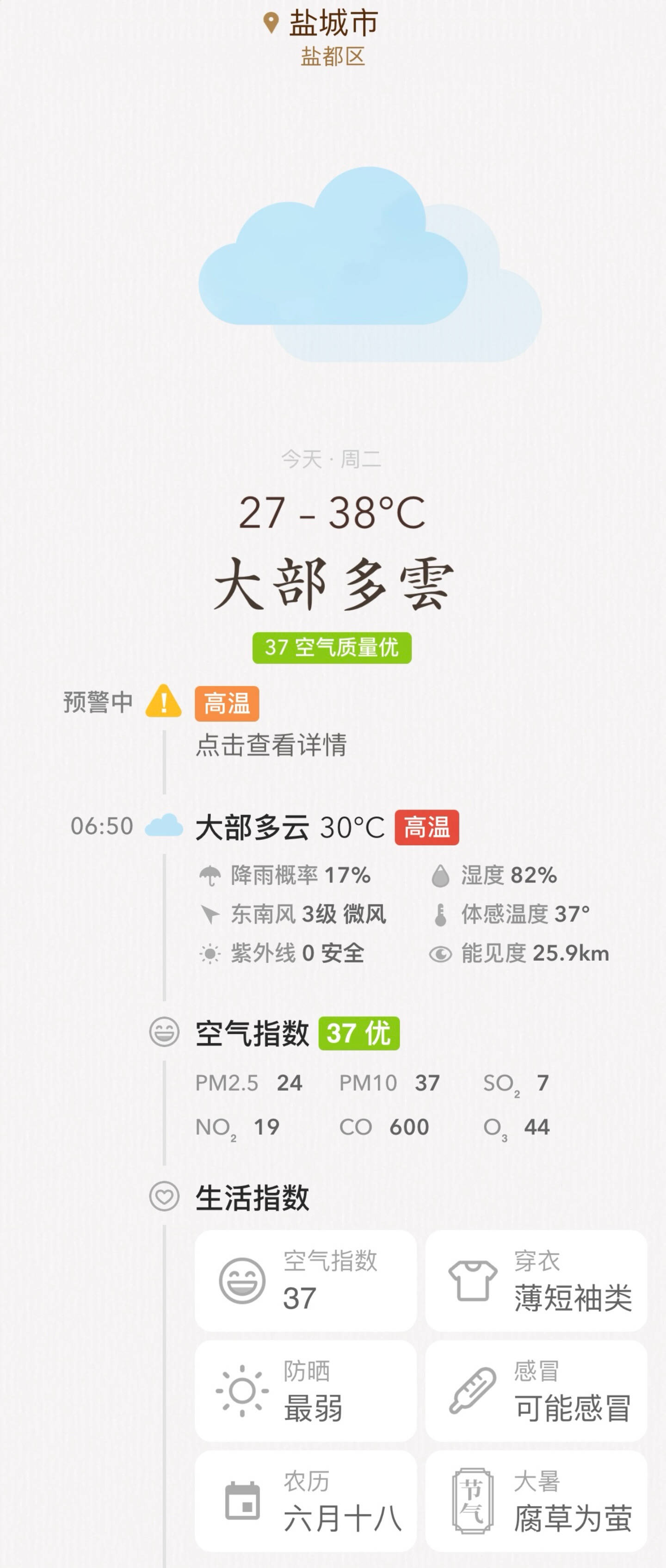This screenshot has width=666, height=1568.
Task: Open the 穿衣 薄短袖类 card
Action: point(536,1280)
